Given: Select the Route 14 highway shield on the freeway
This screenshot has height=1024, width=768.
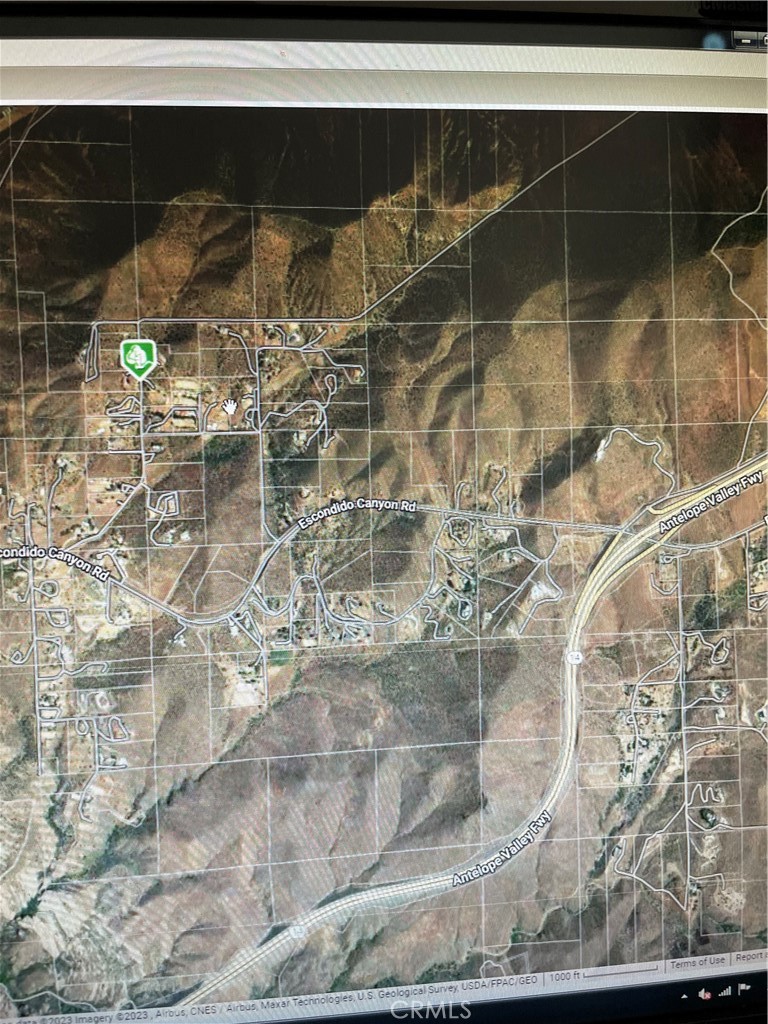Looking at the screenshot, I should (x=577, y=655).
